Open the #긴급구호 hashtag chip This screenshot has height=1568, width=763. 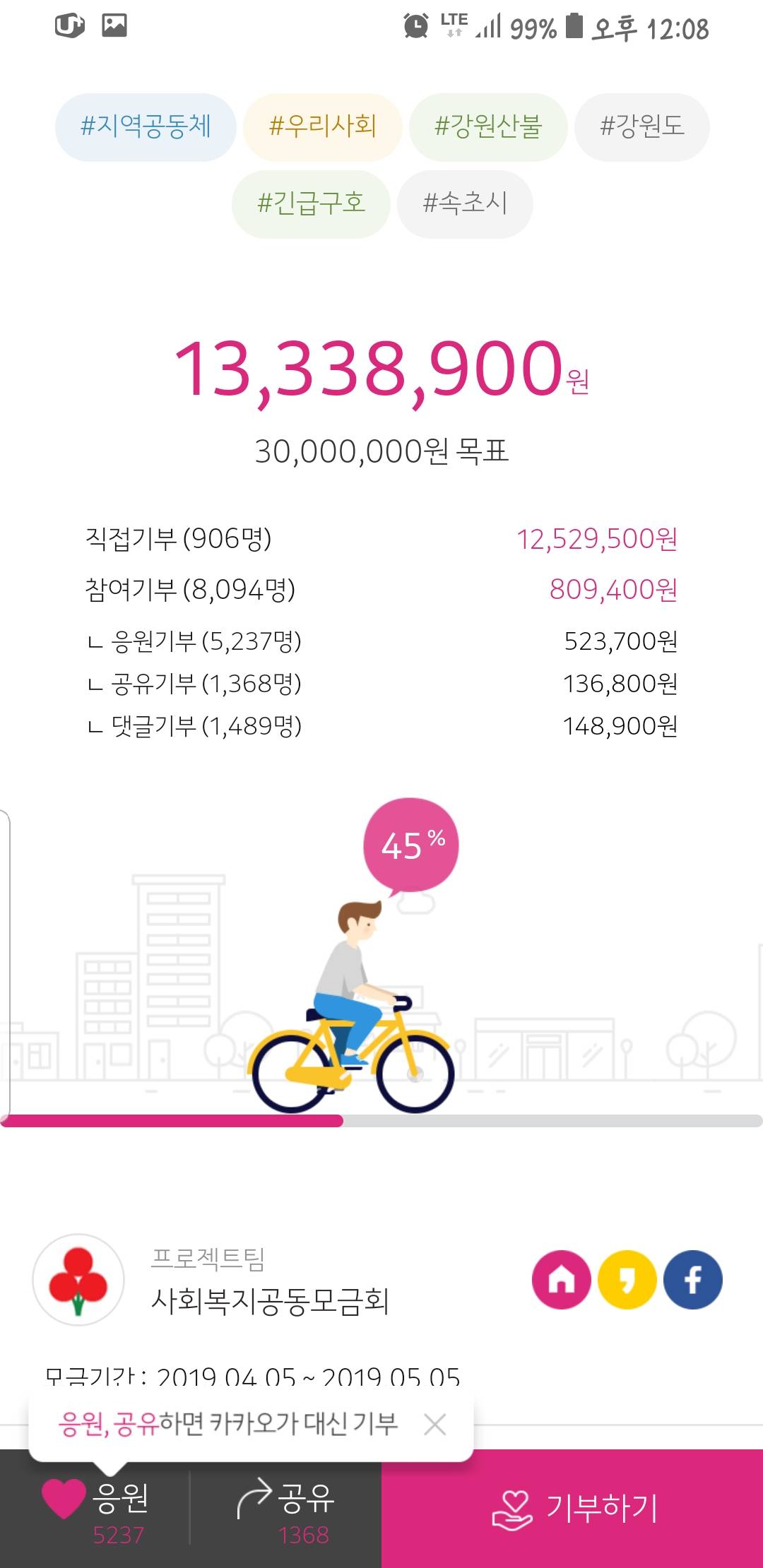point(311,204)
